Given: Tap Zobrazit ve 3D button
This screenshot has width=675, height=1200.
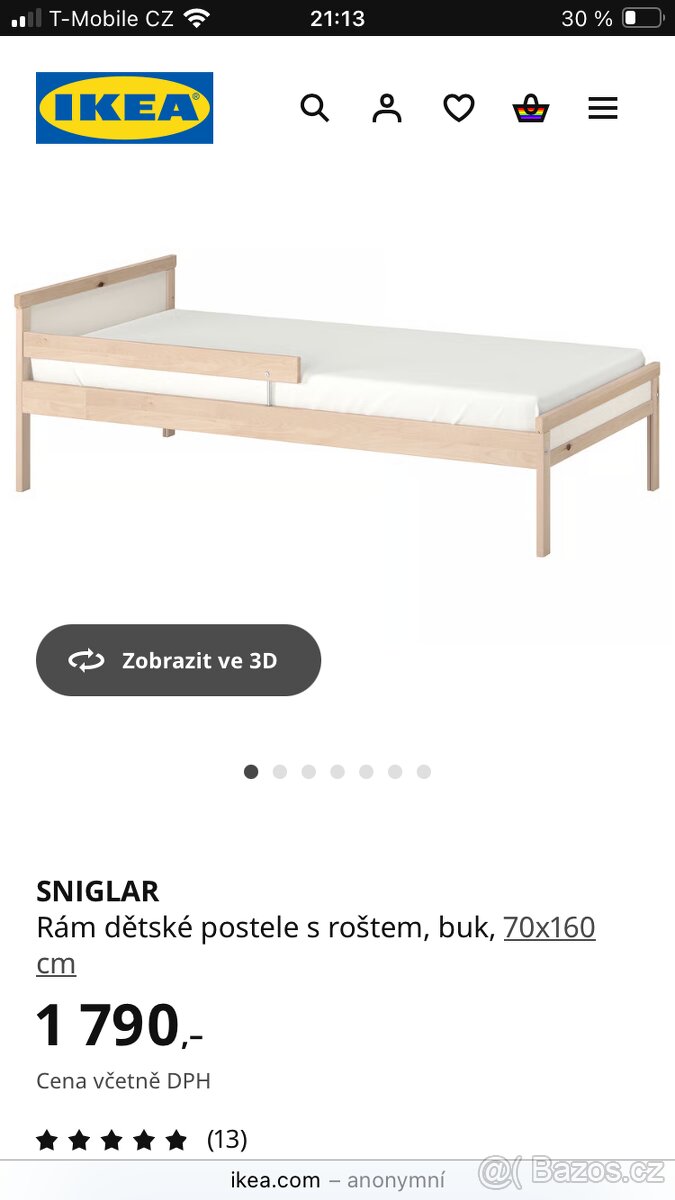Looking at the screenshot, I should click(178, 660).
